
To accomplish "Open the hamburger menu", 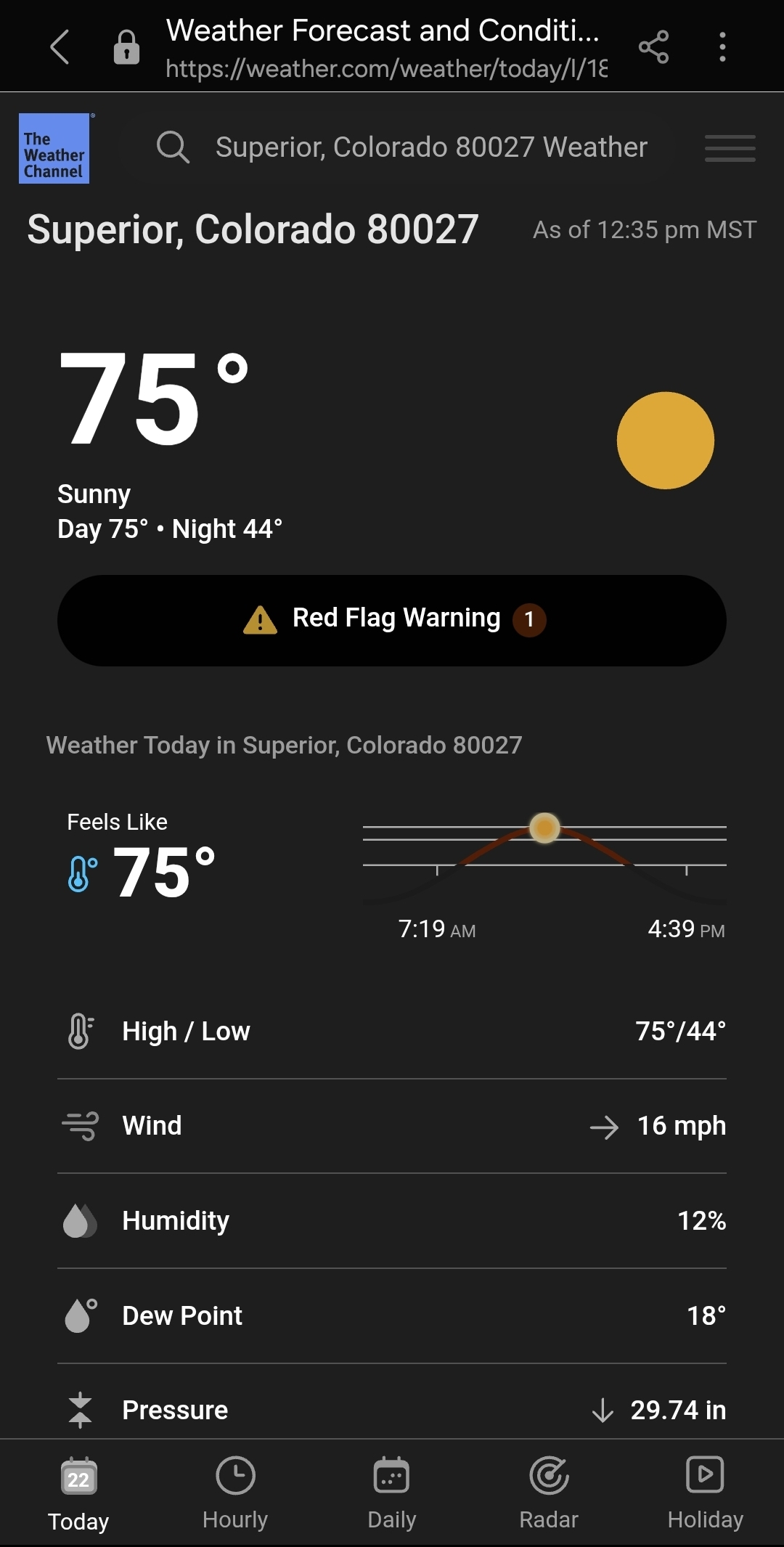I will point(730,148).
